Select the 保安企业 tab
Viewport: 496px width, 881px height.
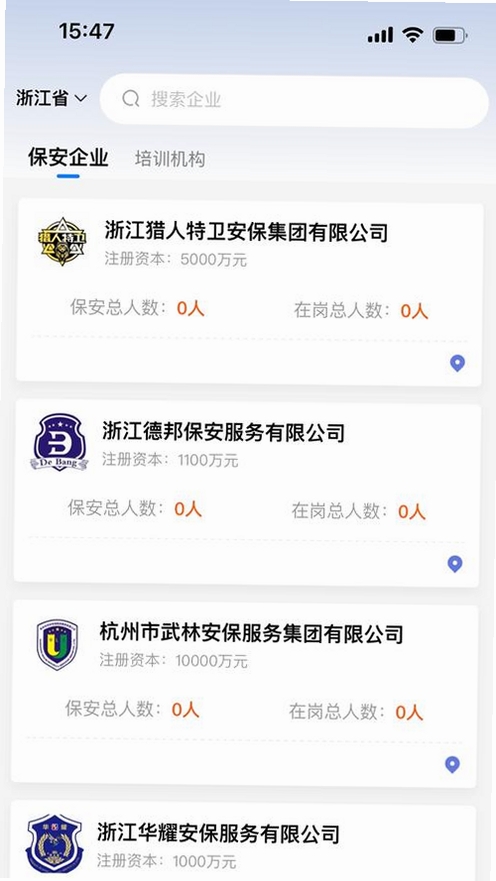tap(68, 157)
